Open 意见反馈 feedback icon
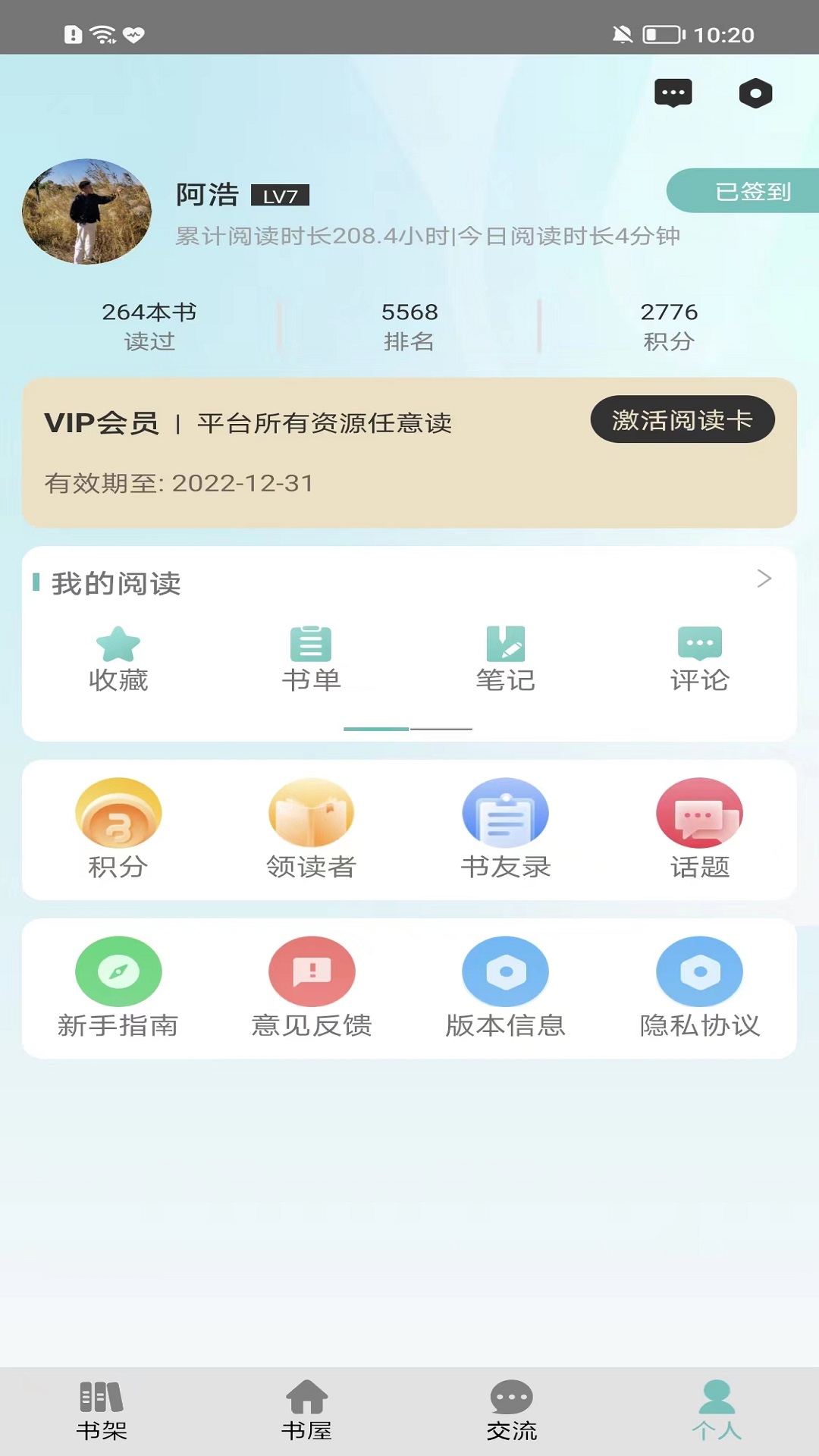 [311, 974]
